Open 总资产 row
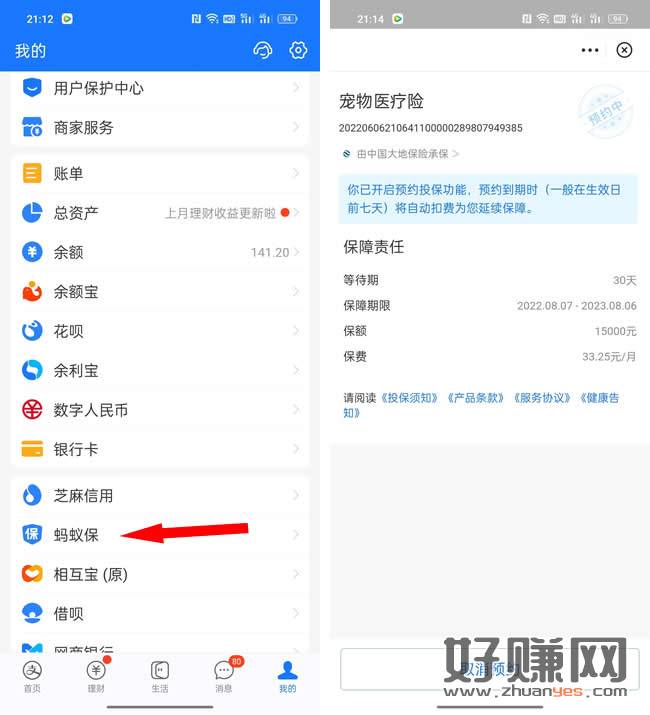This screenshot has height=715, width=650. 160,213
